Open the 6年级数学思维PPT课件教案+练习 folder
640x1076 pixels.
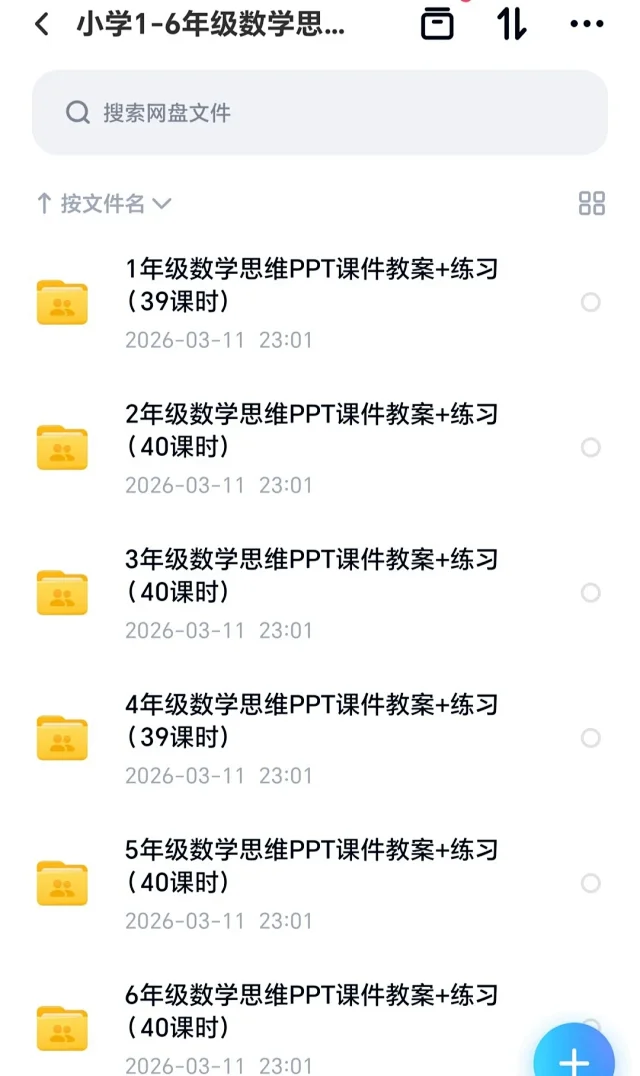[310, 1009]
